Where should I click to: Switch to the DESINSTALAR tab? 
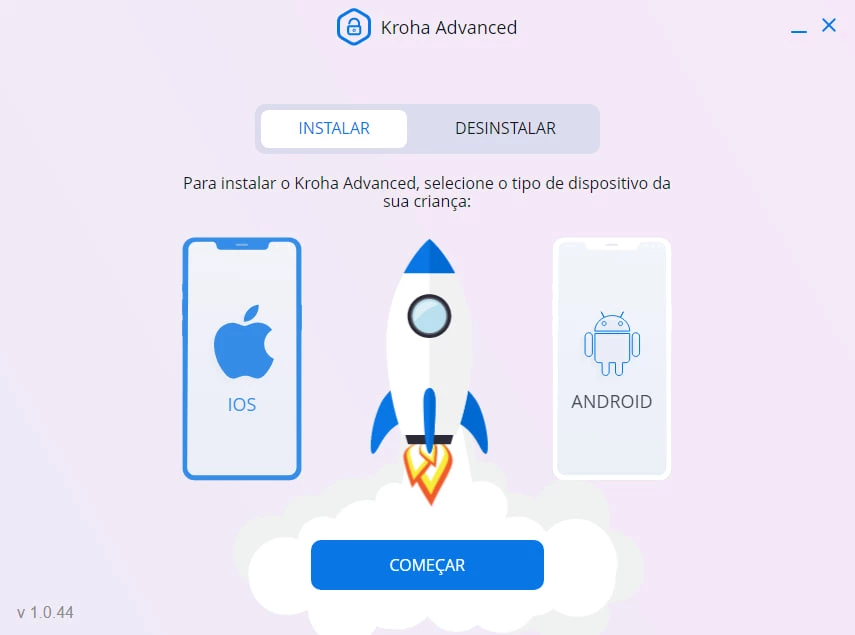click(x=505, y=129)
